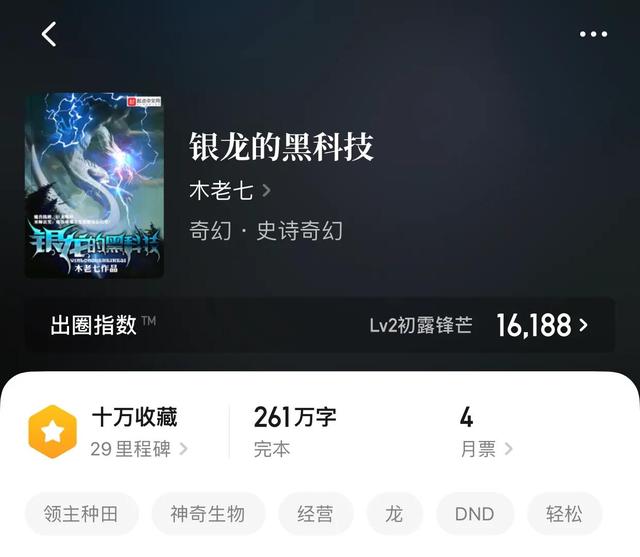Image resolution: width=640 pixels, height=557 pixels.
Task: View the 29 里程碑 milestones
Action: point(138,449)
